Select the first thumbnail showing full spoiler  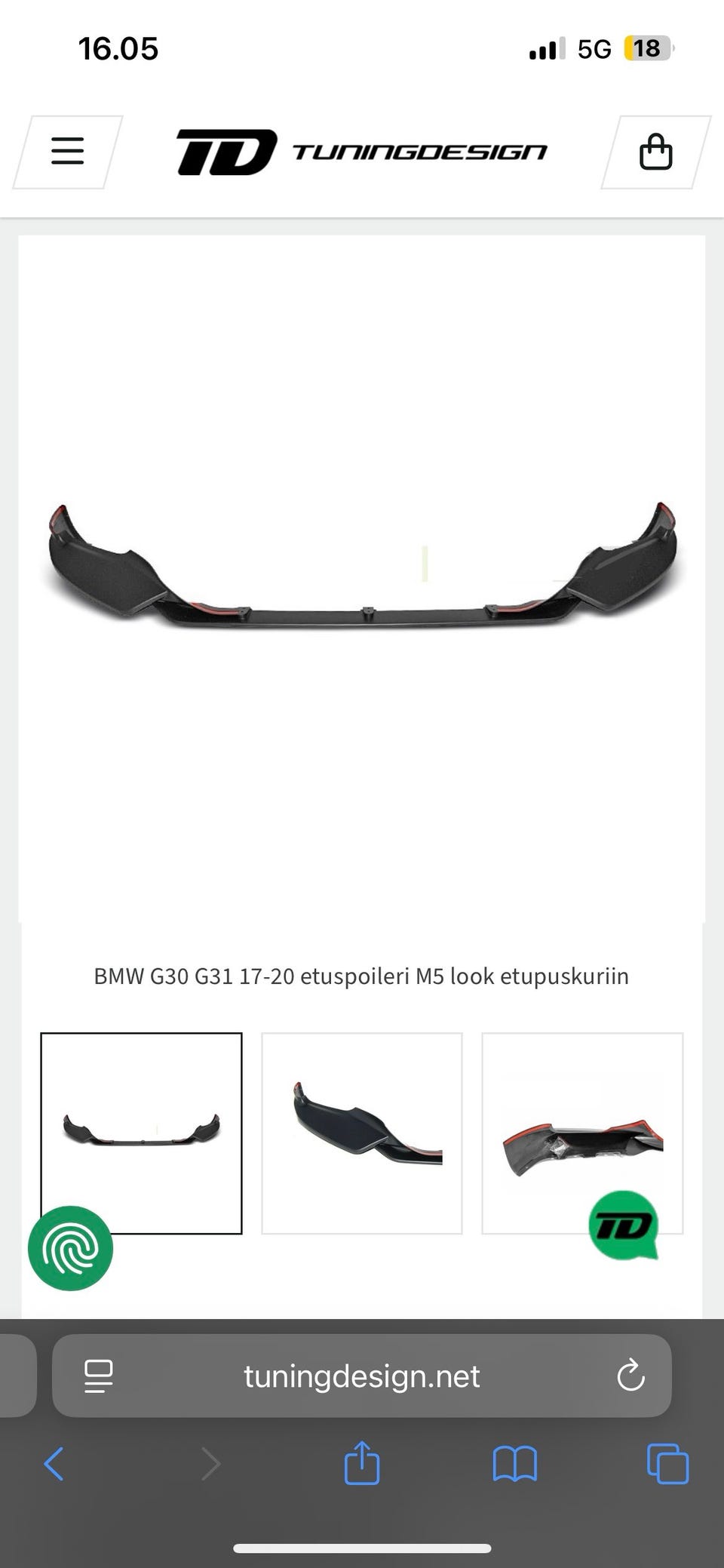pos(141,1133)
